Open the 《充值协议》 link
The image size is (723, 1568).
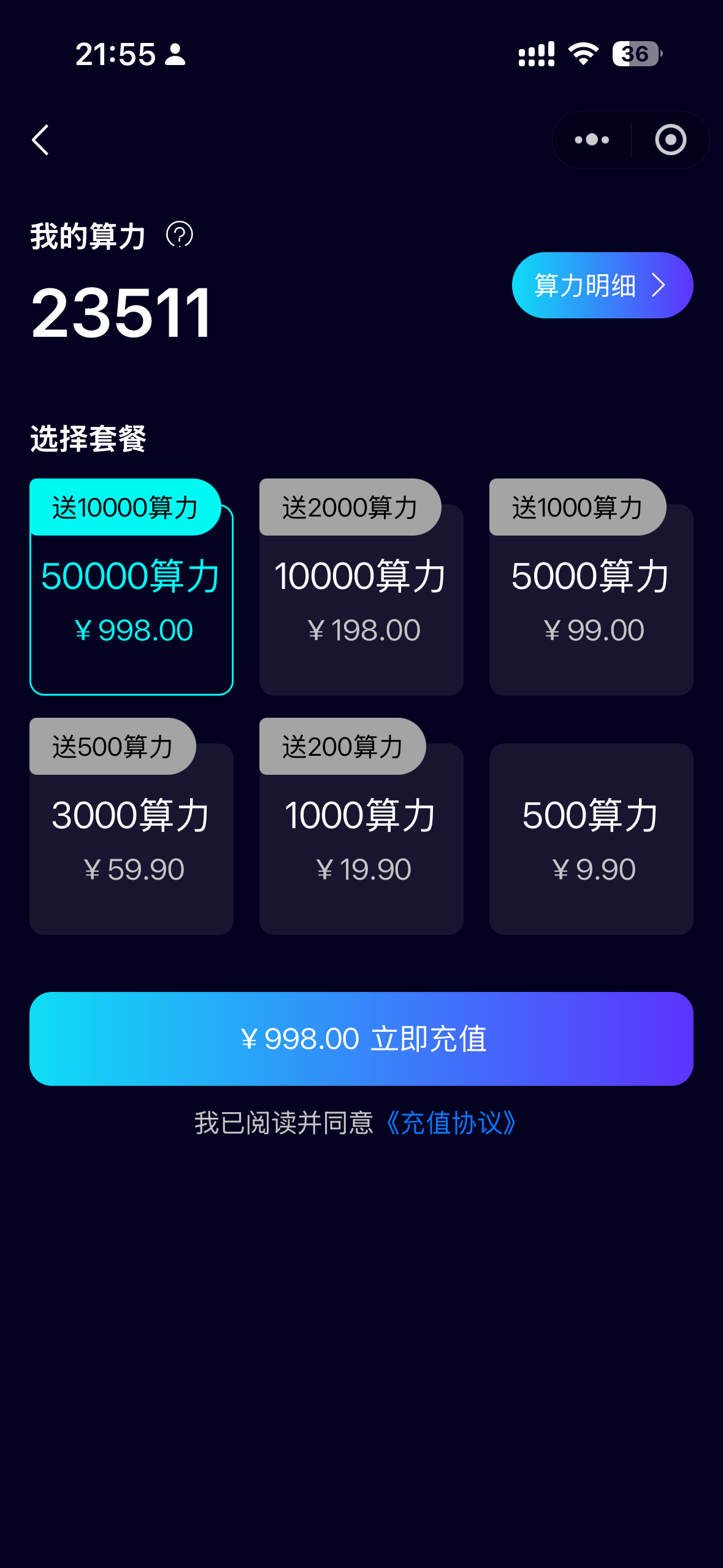pos(451,1123)
